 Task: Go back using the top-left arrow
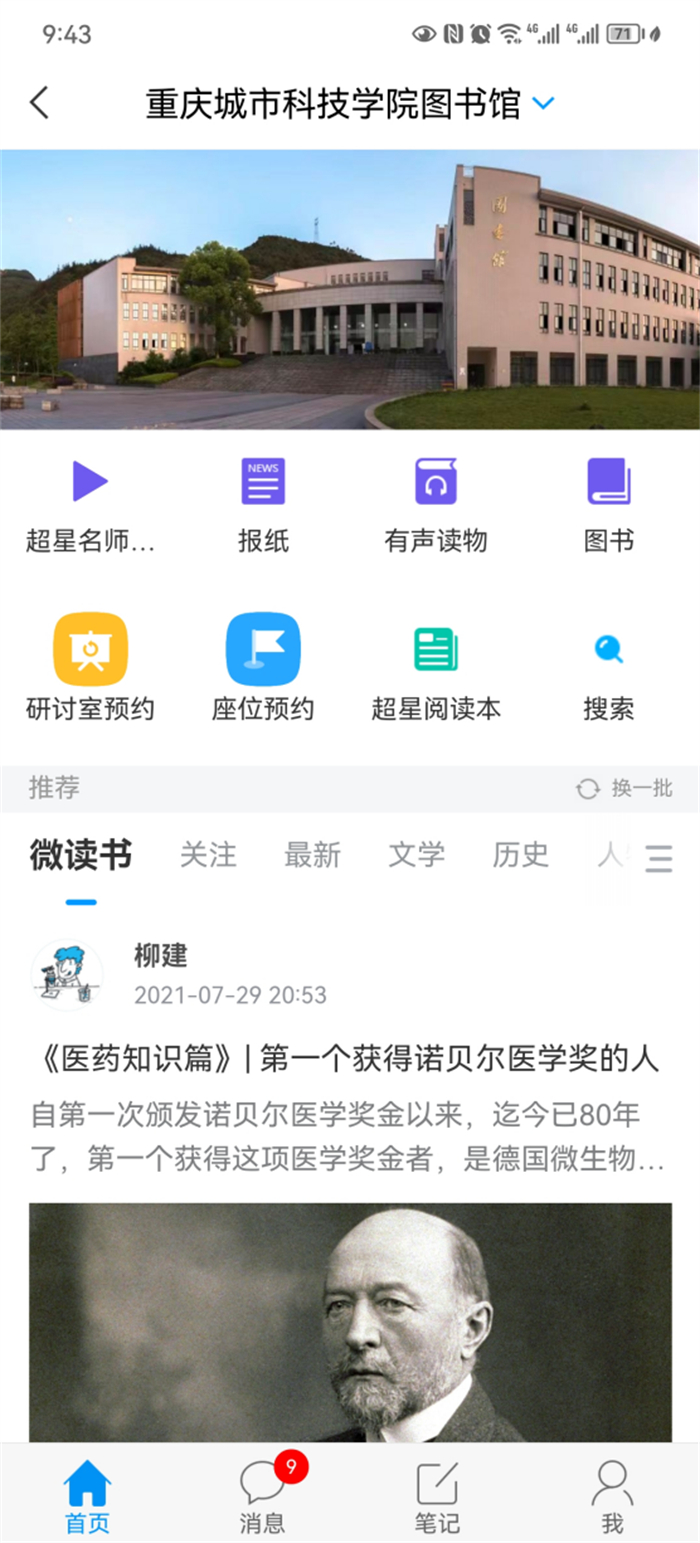(39, 103)
